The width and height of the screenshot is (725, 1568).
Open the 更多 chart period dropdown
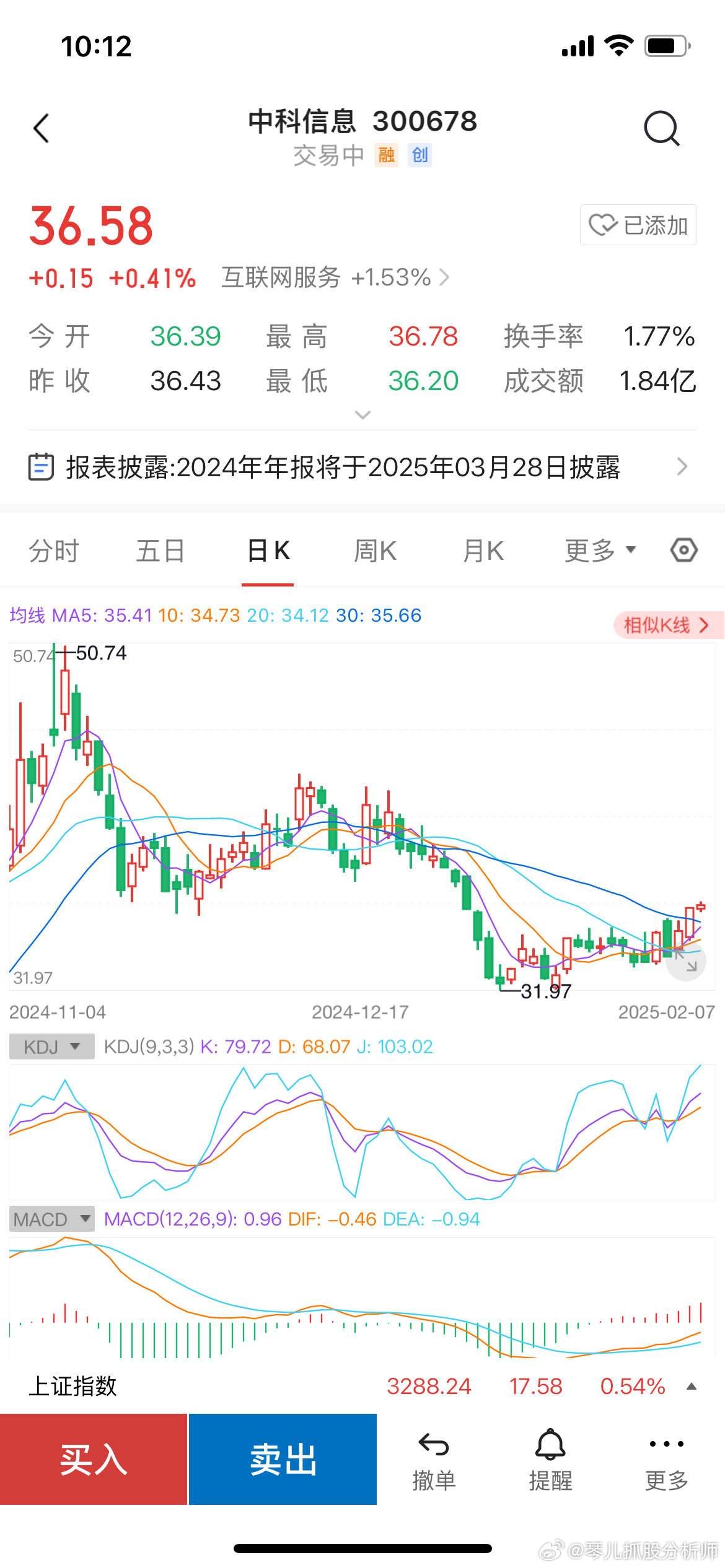600,551
